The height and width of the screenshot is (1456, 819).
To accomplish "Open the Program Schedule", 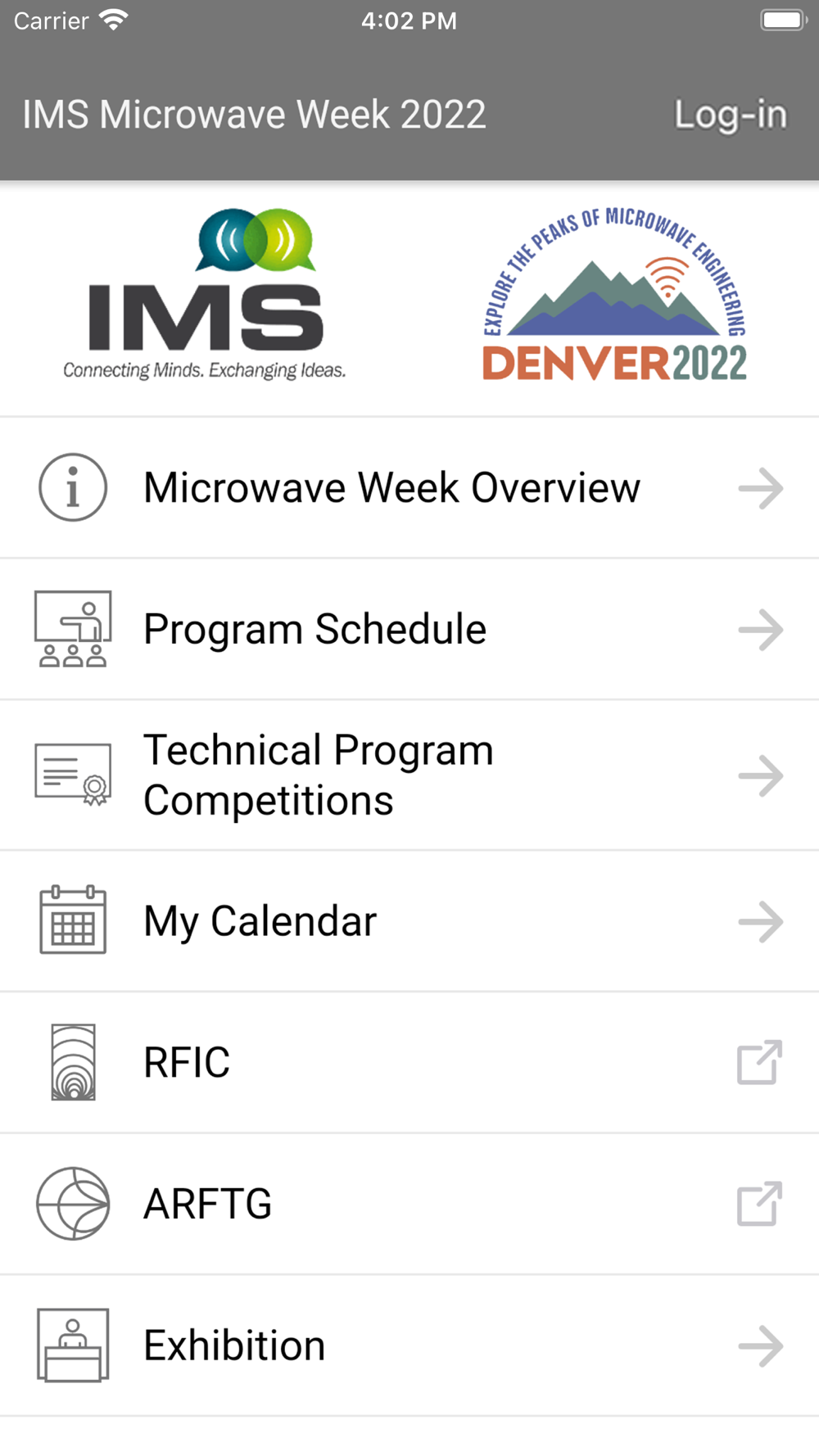I will 409,630.
